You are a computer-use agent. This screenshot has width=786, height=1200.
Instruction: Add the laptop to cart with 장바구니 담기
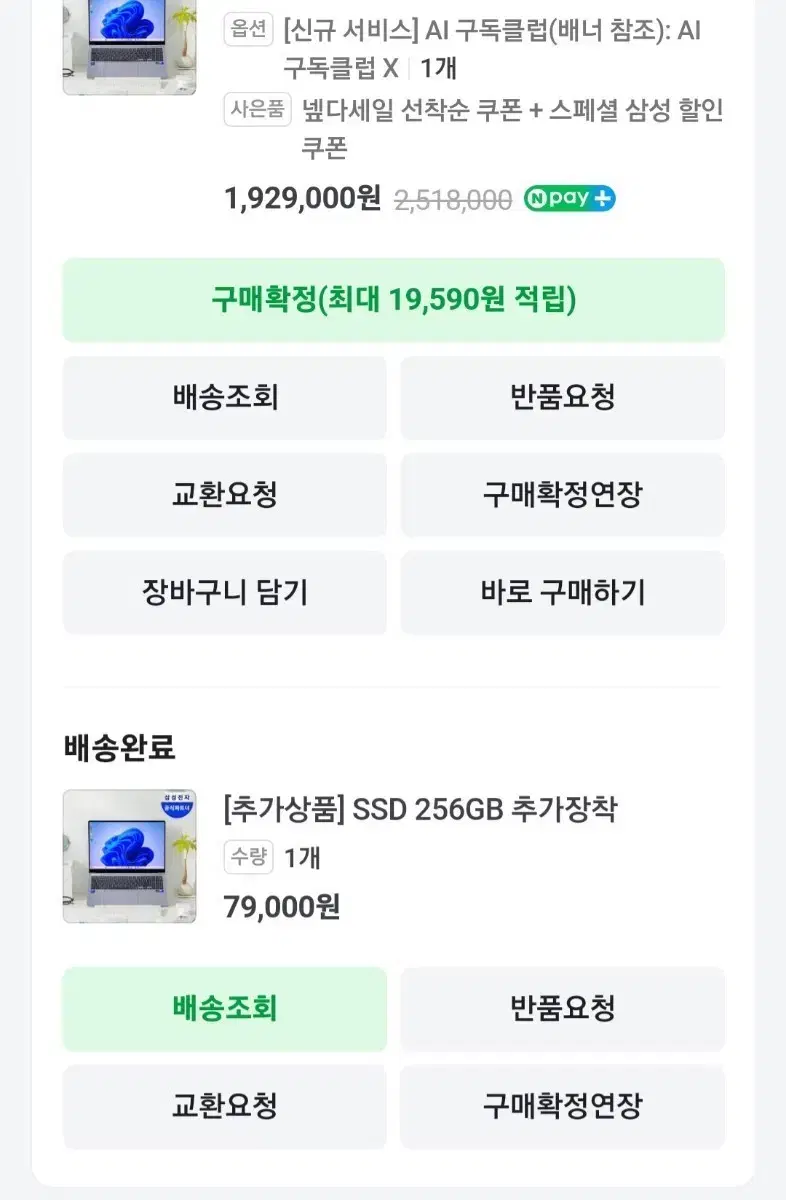[x=225, y=592]
